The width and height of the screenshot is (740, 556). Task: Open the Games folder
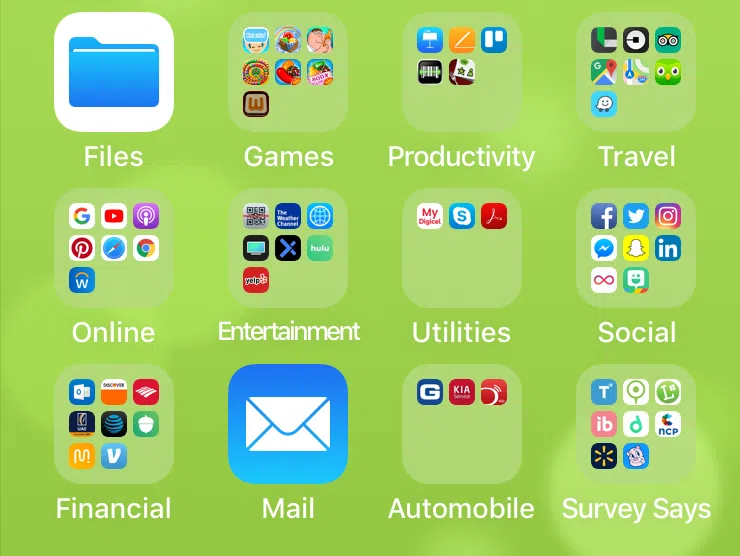(288, 73)
